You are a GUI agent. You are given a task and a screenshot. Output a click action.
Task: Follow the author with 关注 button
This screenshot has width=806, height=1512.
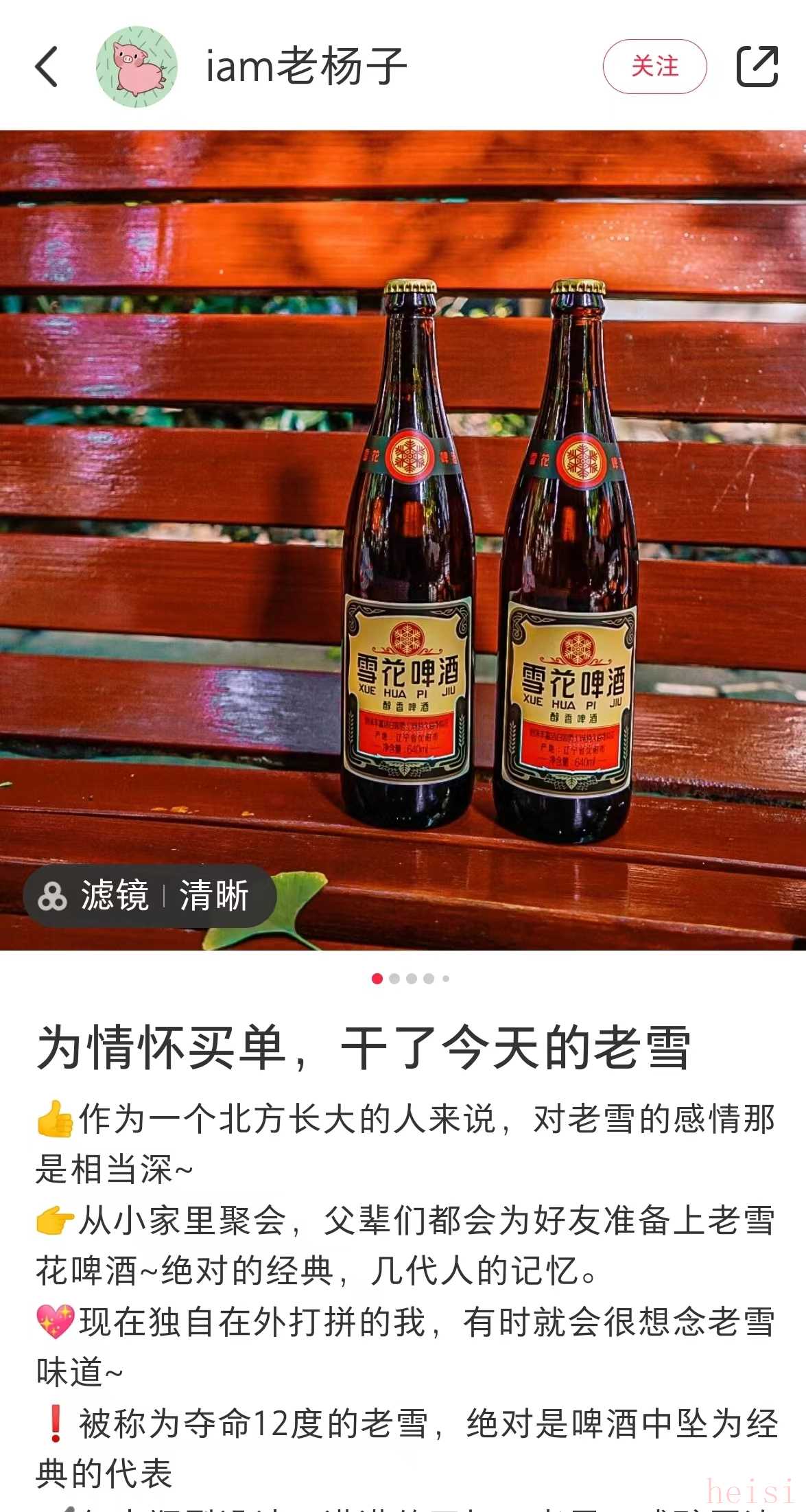pos(654,67)
